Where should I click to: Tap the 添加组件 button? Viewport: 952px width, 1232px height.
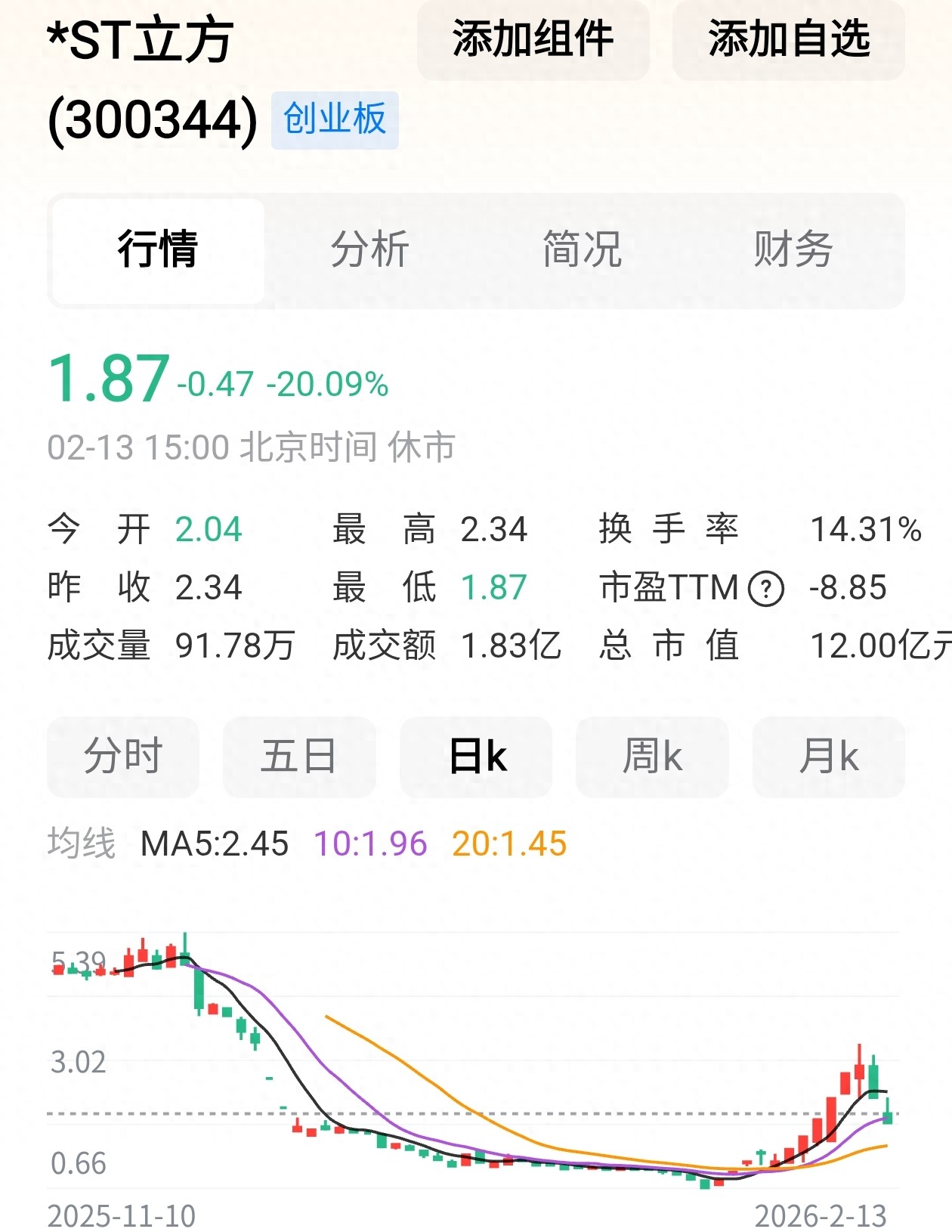tap(533, 39)
